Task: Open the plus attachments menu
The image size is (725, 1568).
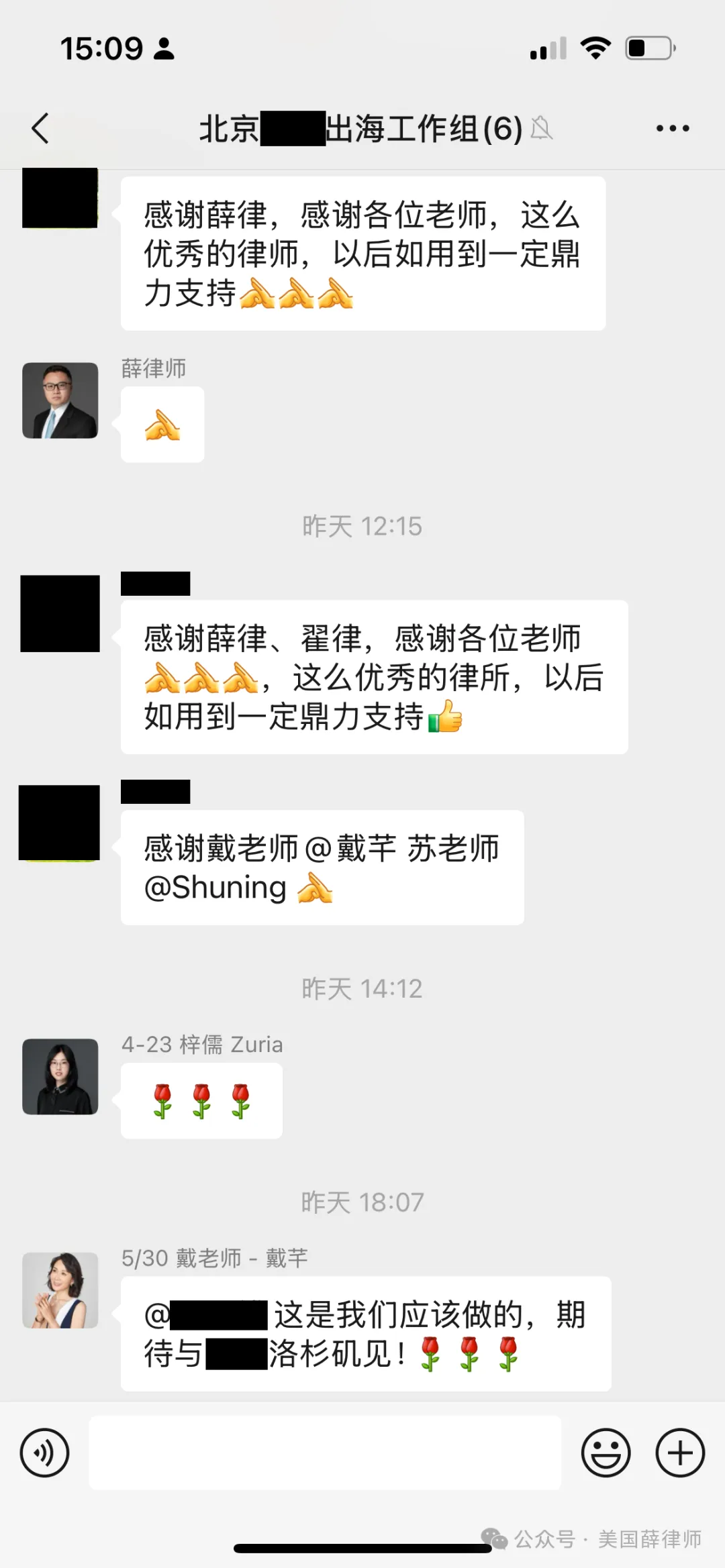Action: [680, 1453]
